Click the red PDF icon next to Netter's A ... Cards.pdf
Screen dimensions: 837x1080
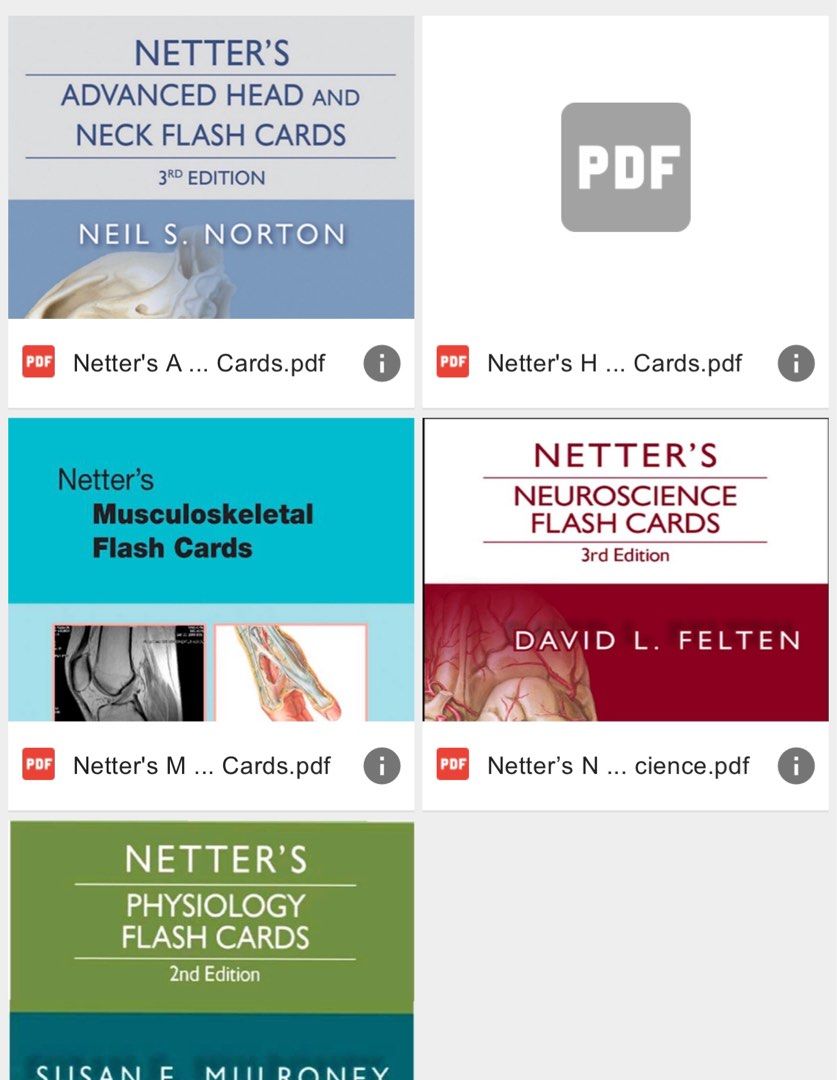38,363
